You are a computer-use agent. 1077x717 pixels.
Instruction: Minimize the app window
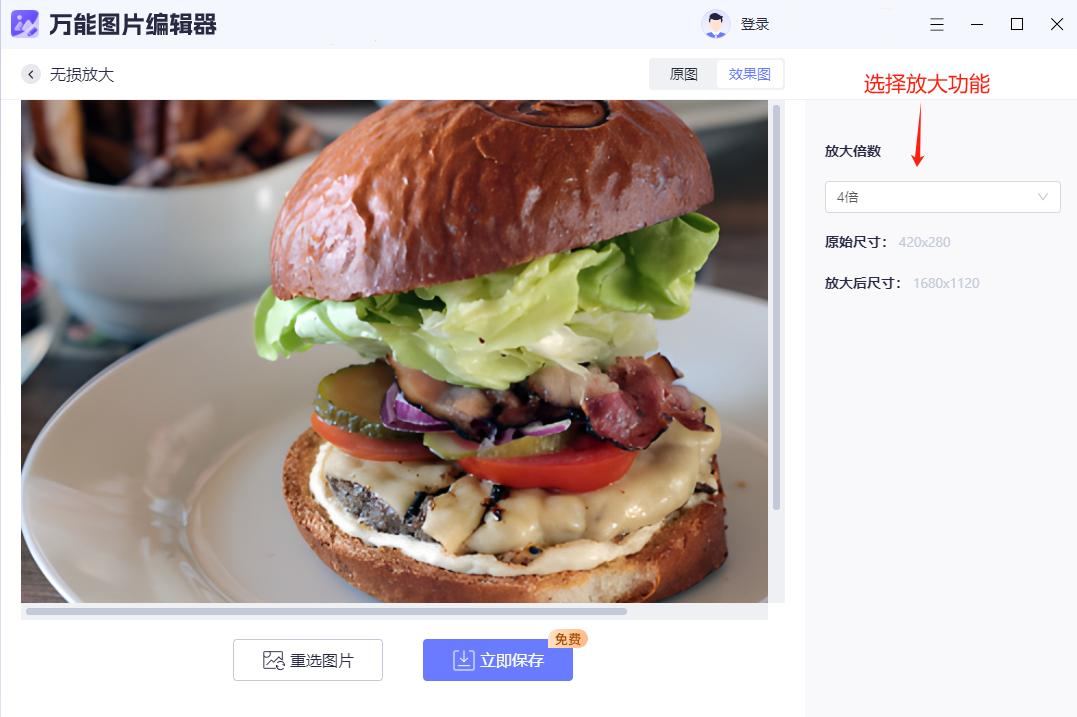(977, 25)
